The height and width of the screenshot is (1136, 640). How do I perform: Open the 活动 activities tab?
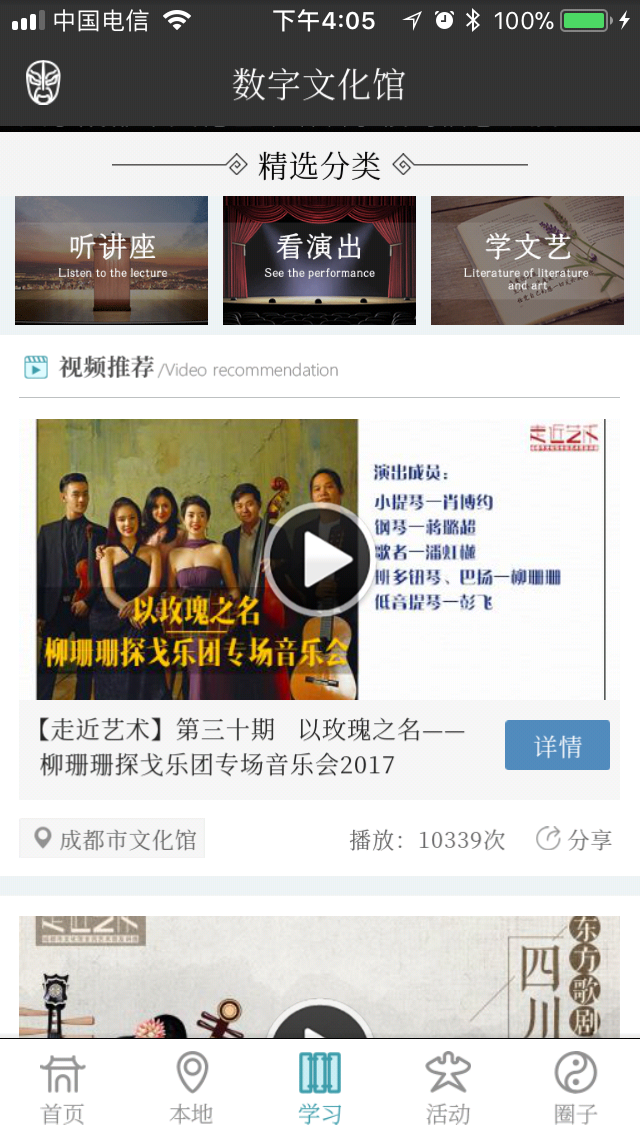tap(448, 1088)
